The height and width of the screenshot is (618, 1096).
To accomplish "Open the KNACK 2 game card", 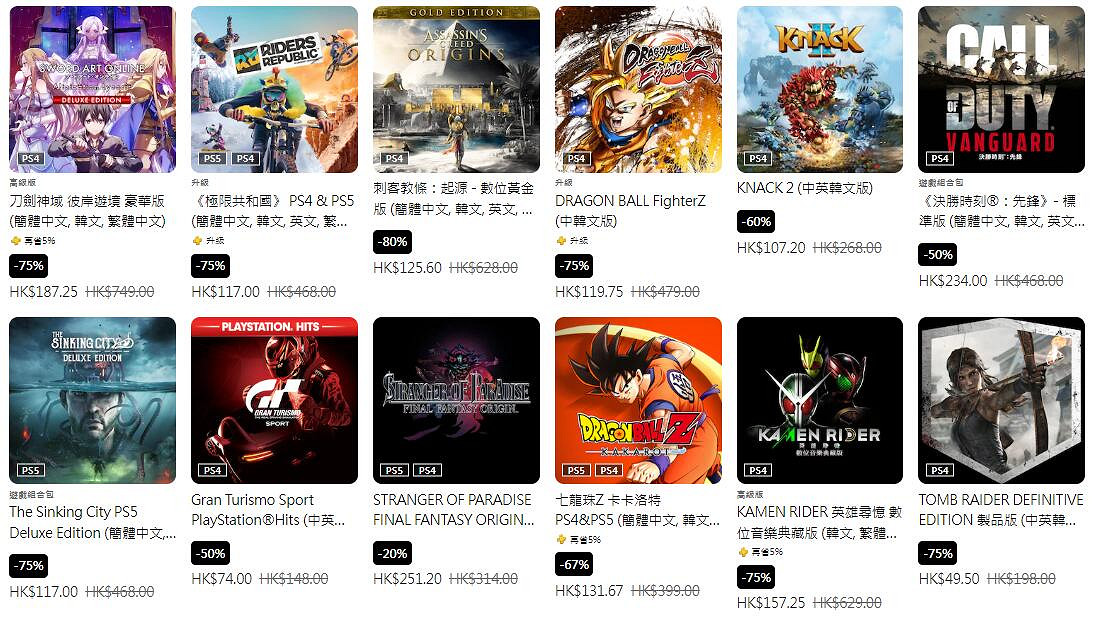I will [x=820, y=90].
